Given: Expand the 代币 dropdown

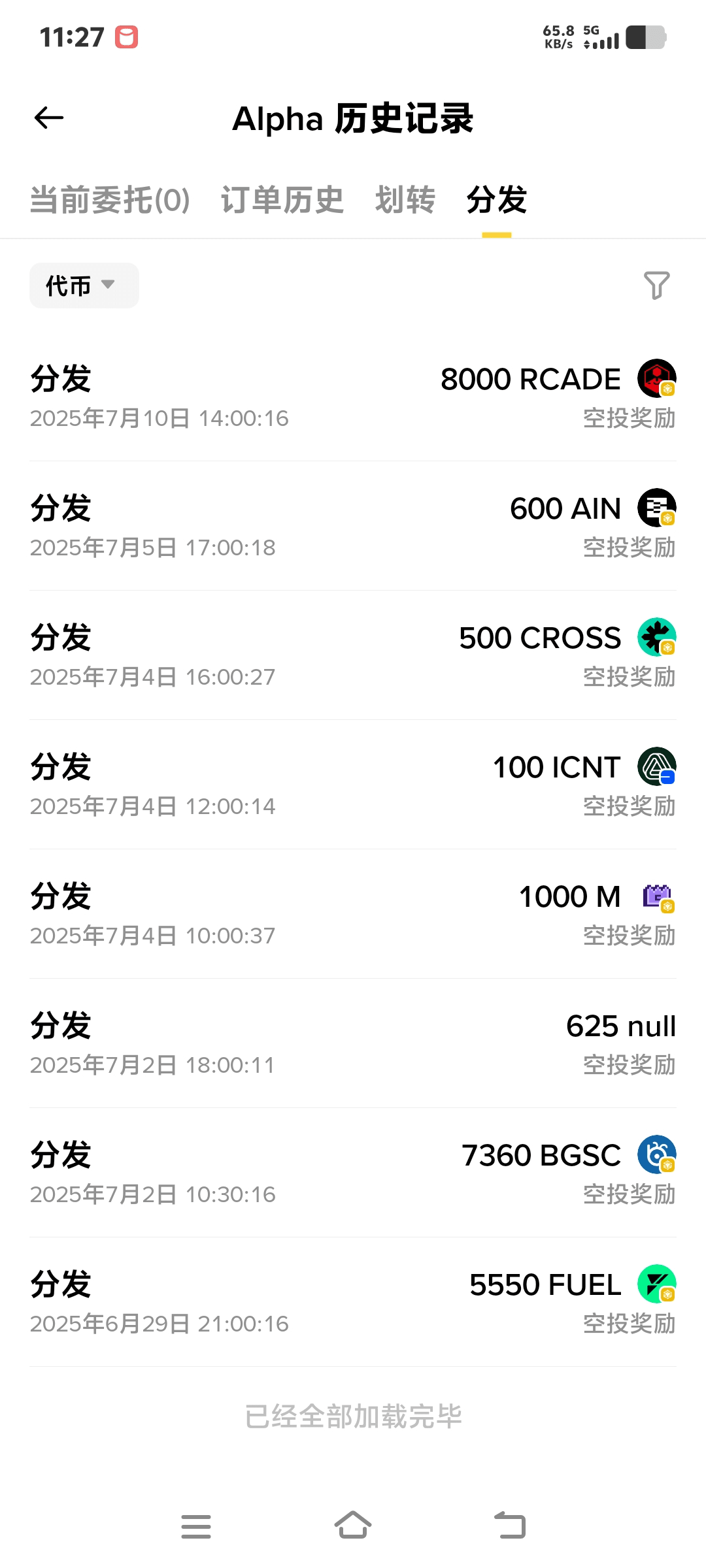Looking at the screenshot, I should pyautogui.click(x=84, y=286).
